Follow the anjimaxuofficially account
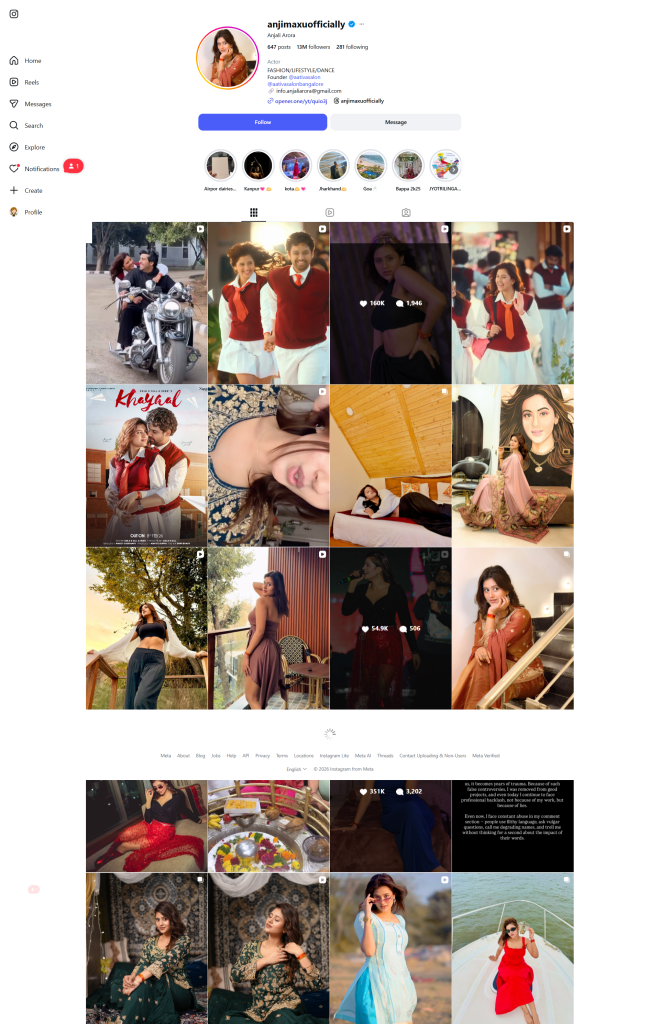660x1024 pixels. 262,122
